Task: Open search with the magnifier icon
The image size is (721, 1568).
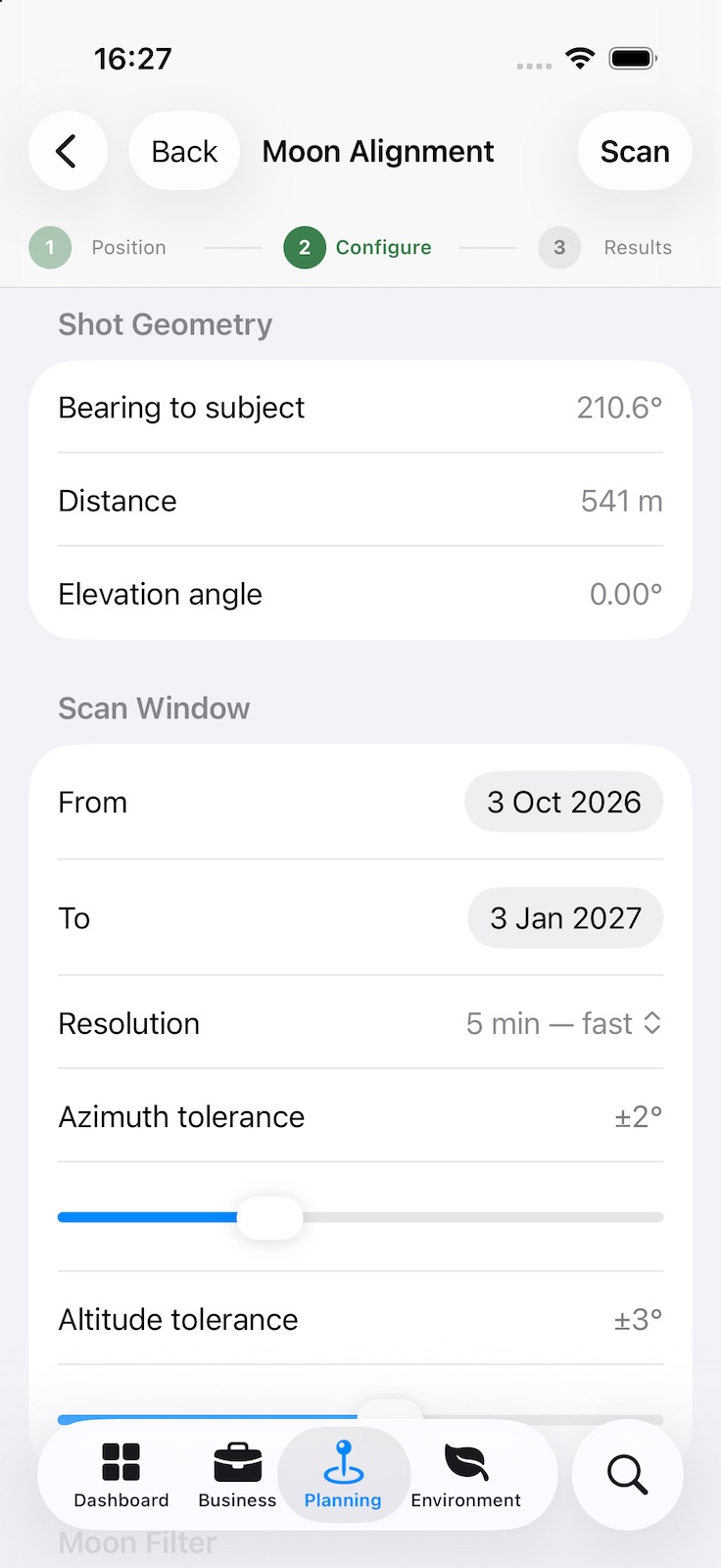Action: 627,1474
